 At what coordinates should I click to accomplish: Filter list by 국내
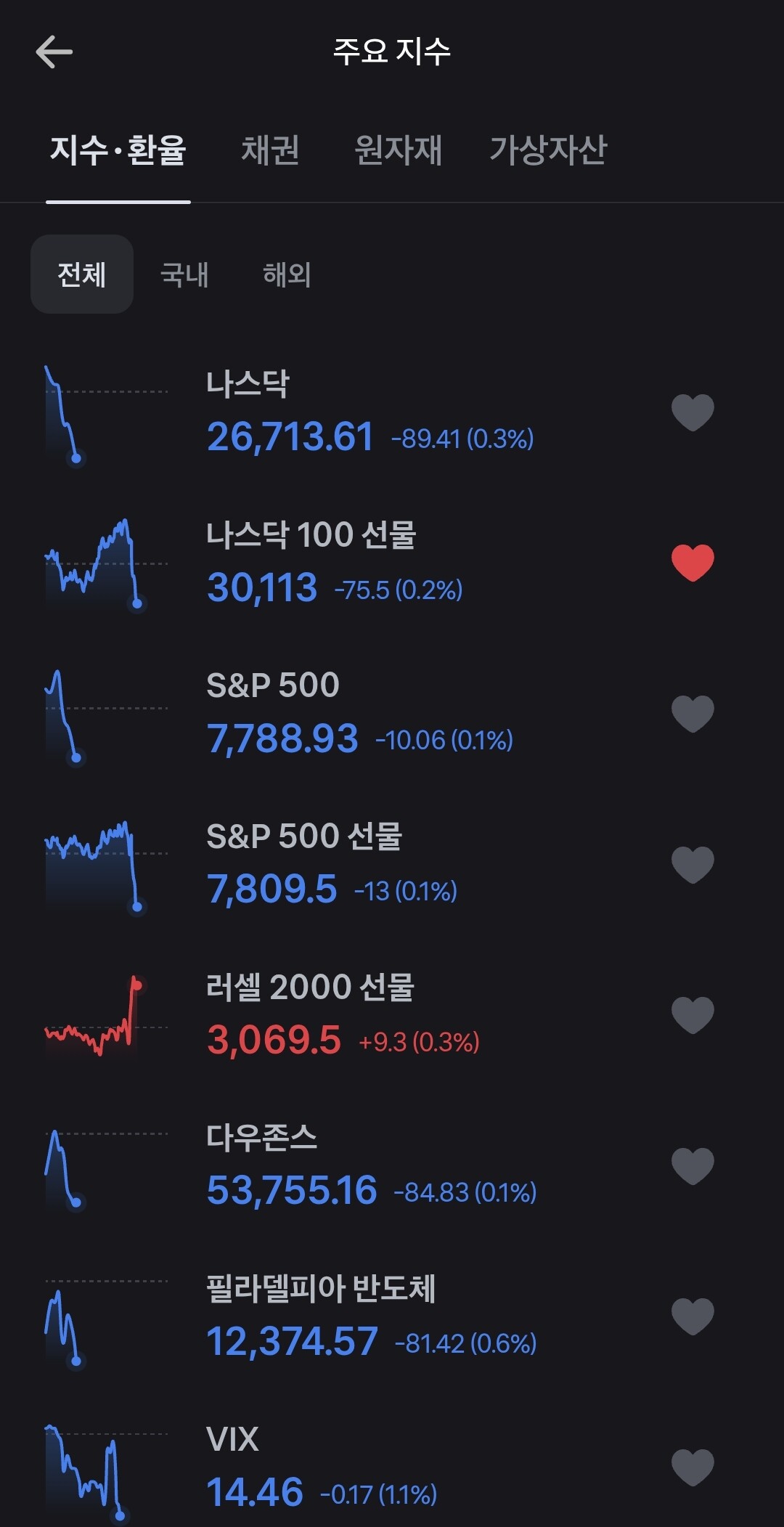click(x=184, y=274)
